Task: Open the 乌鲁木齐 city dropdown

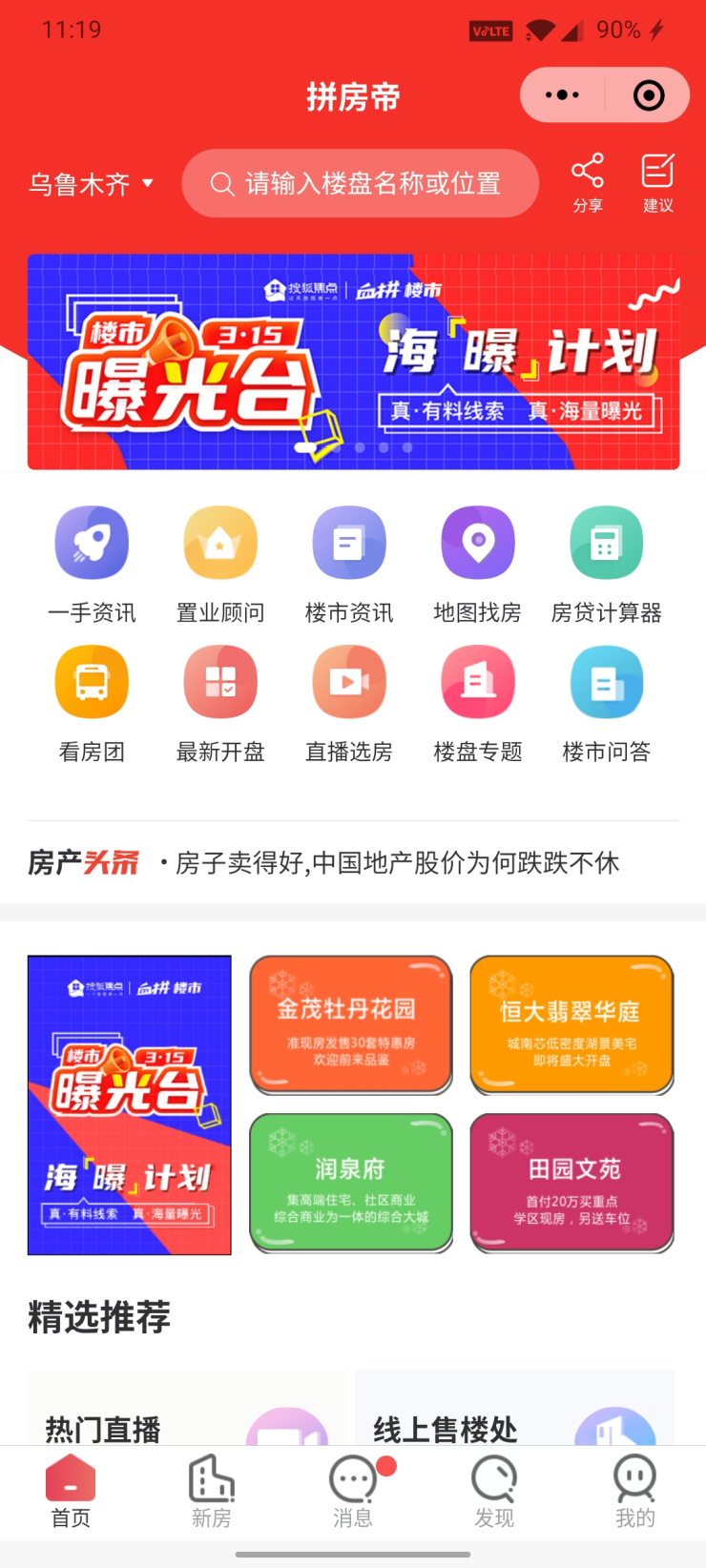Action: point(91,183)
